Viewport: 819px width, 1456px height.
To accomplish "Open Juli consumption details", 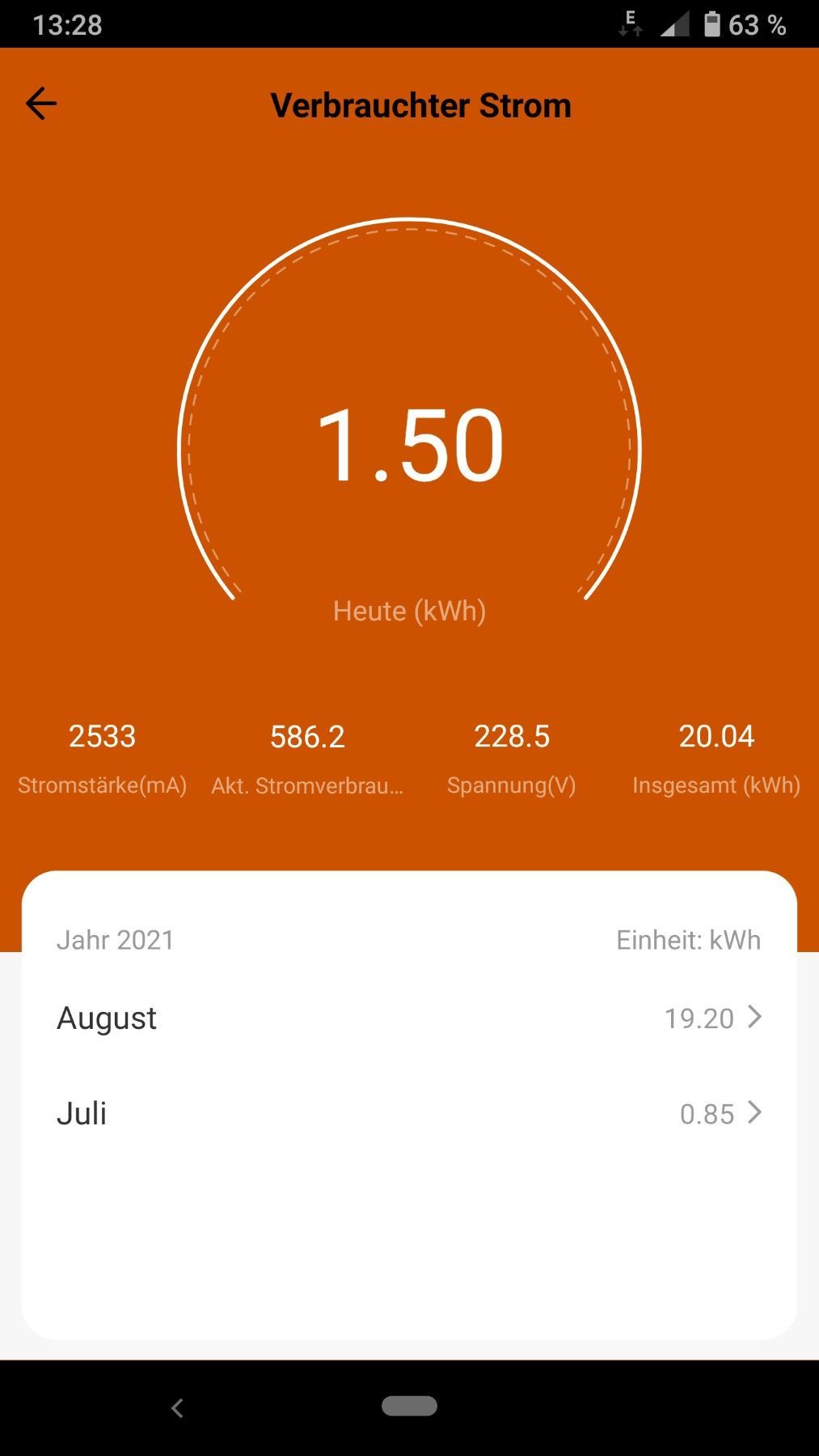I will [x=409, y=1113].
